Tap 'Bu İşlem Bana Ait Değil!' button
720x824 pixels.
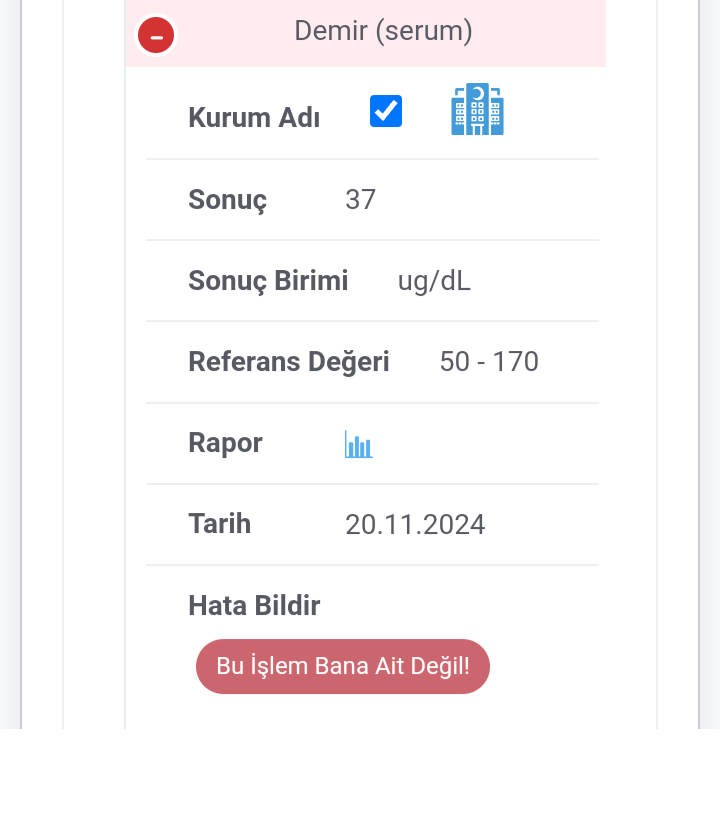342,666
